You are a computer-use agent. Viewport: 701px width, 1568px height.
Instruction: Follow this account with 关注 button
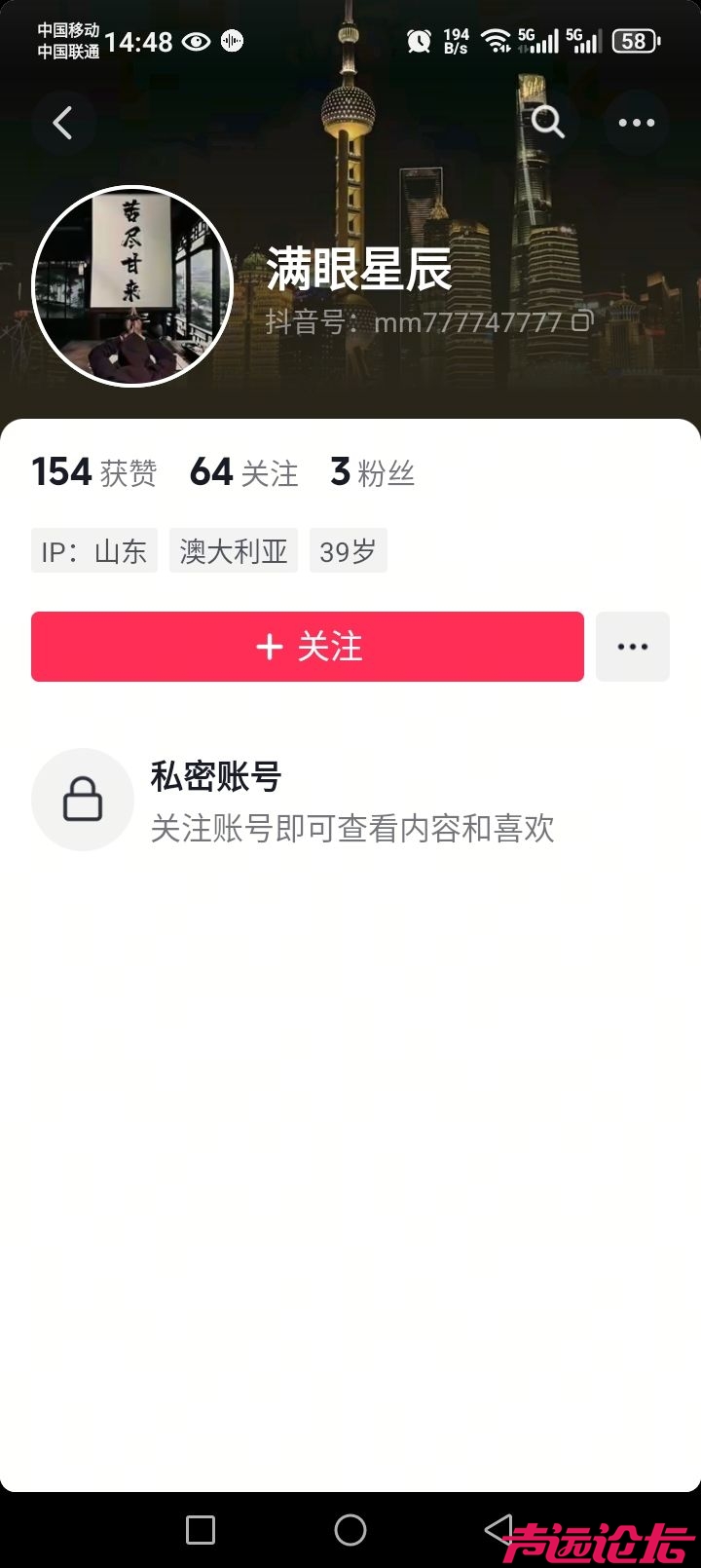click(308, 647)
